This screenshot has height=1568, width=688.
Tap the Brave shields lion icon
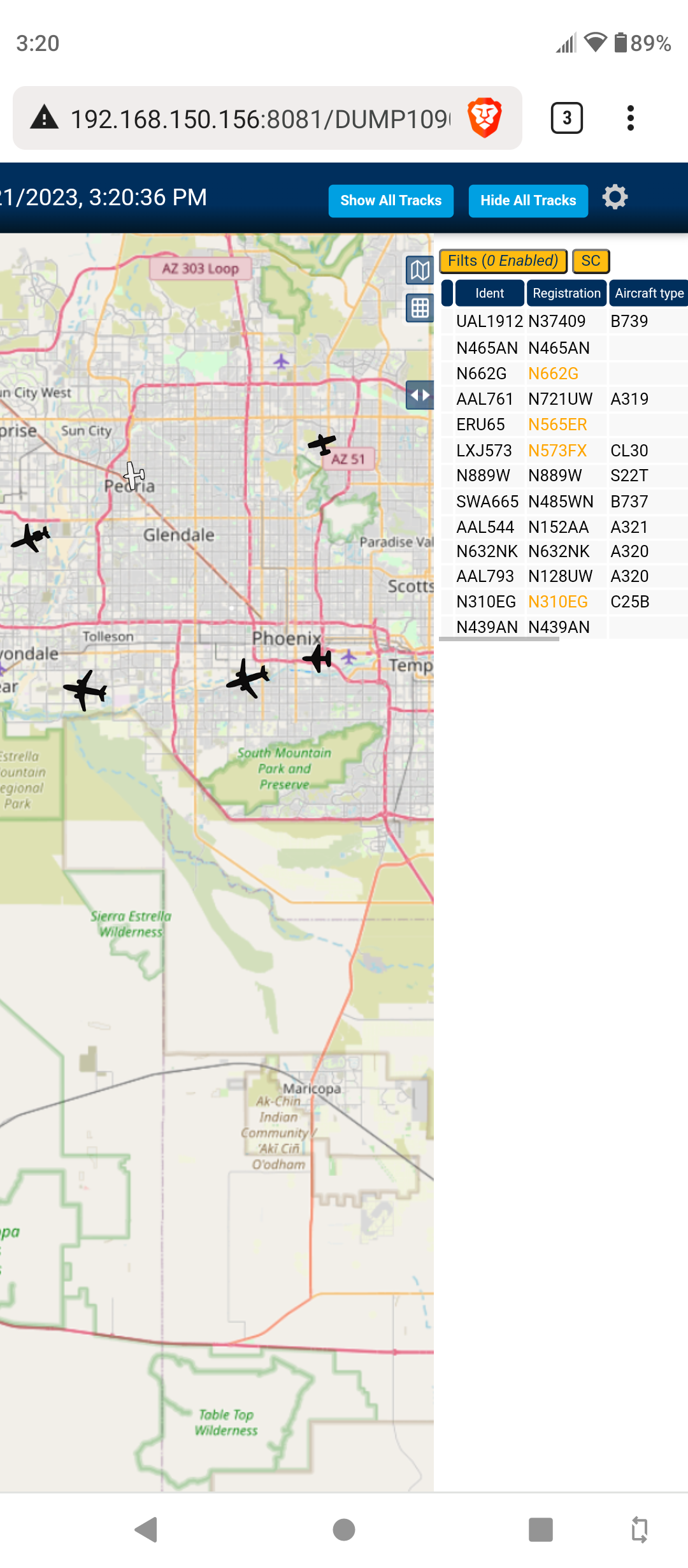click(x=485, y=118)
